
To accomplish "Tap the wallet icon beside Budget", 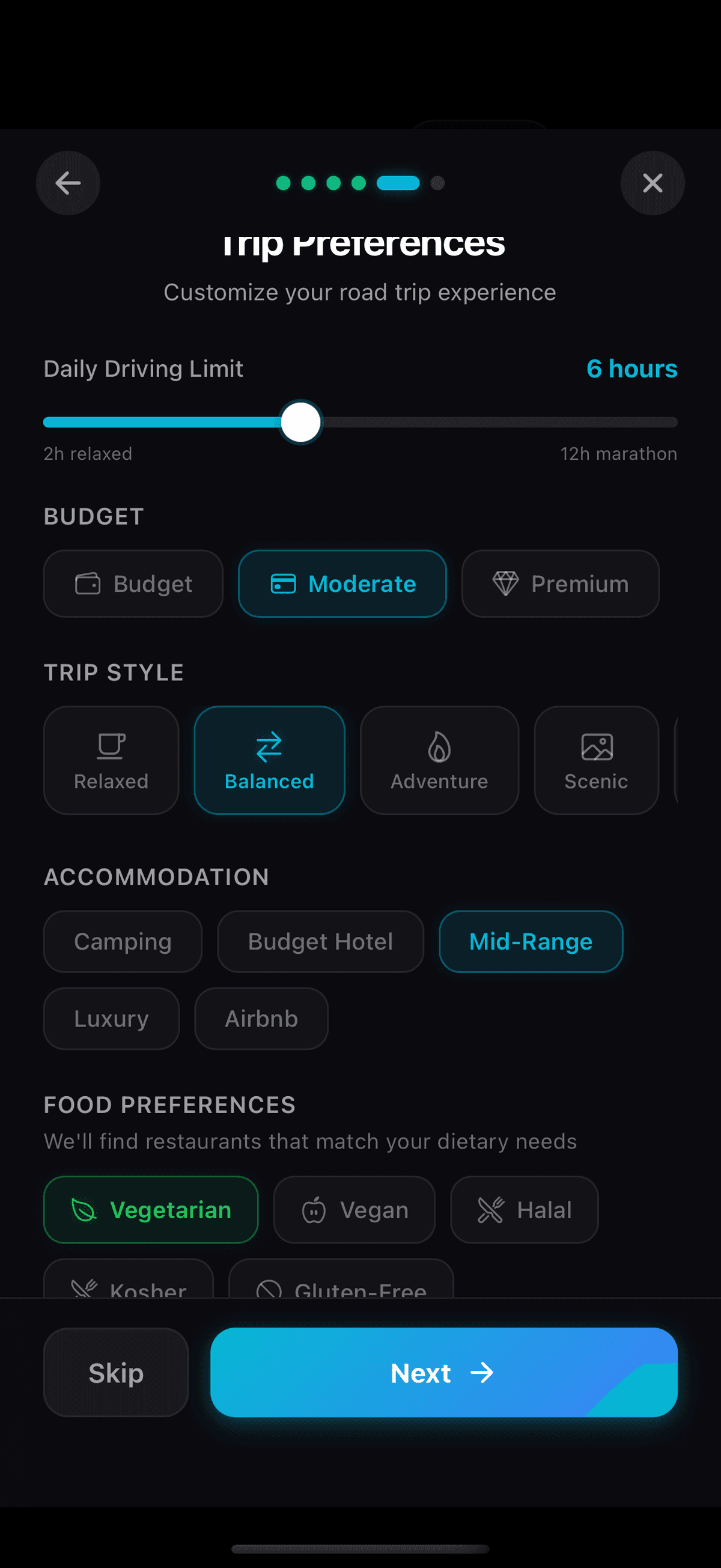I will pyautogui.click(x=89, y=583).
